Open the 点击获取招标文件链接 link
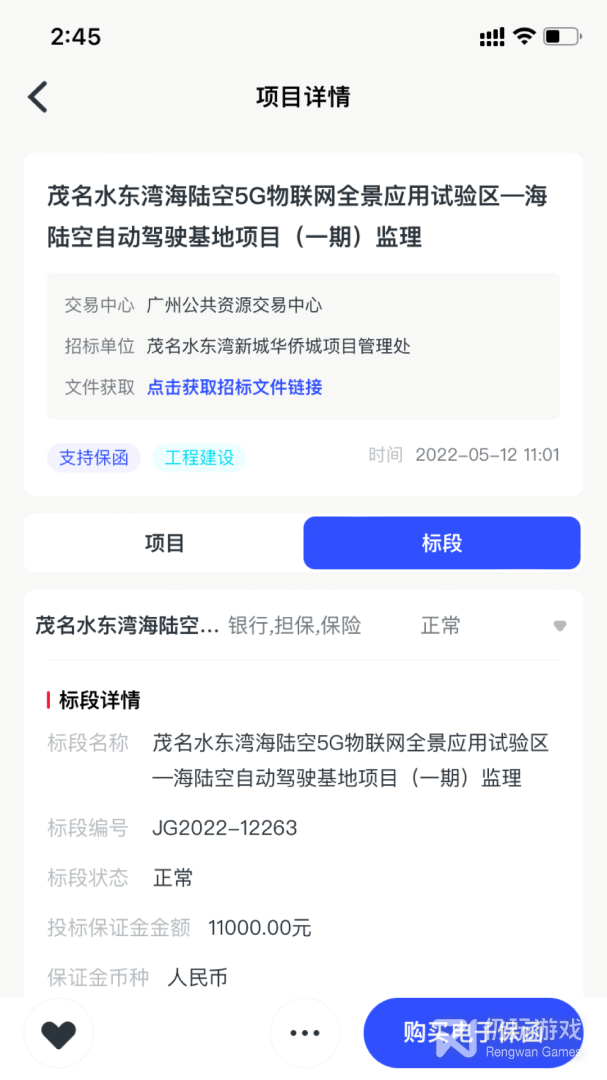 point(235,387)
